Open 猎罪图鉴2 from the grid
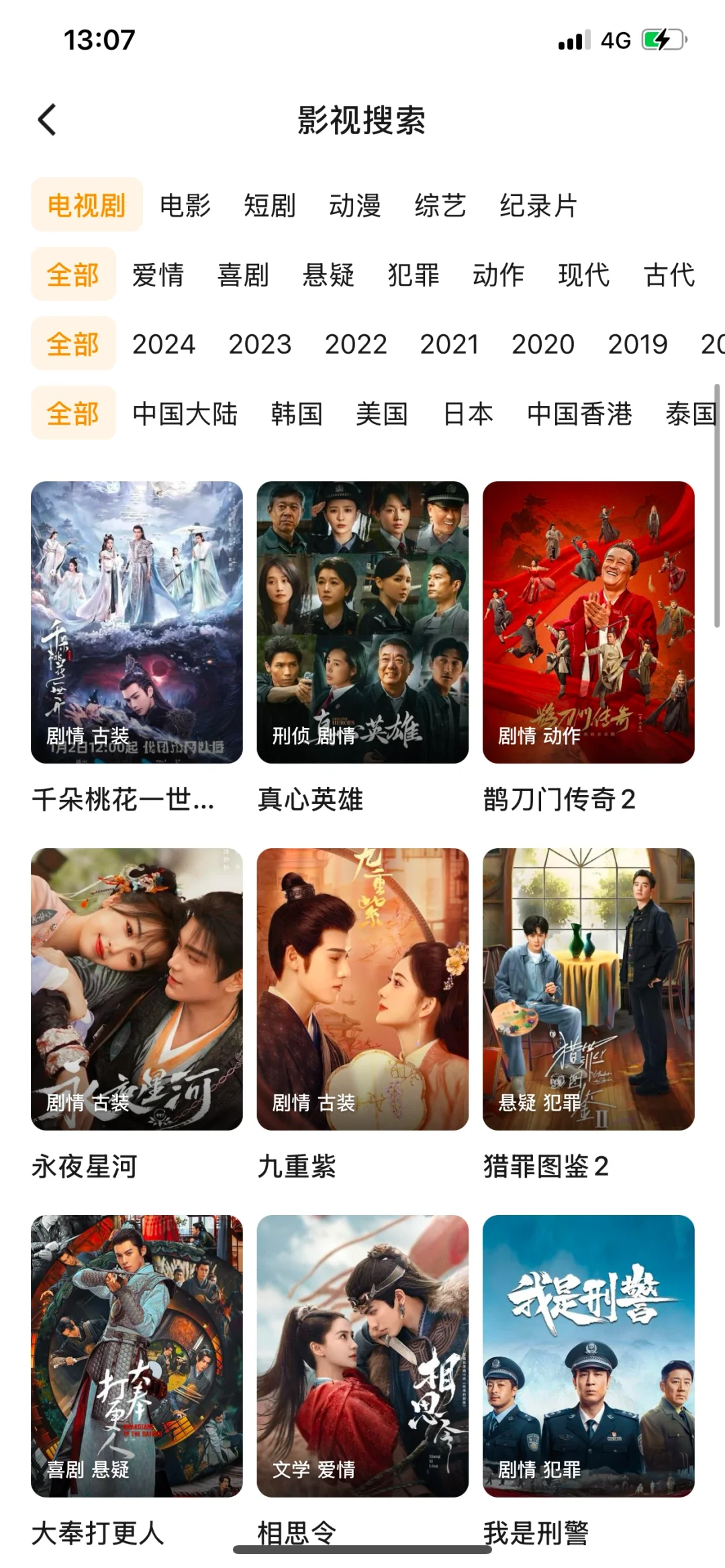The height and width of the screenshot is (1568, 725). 588,989
